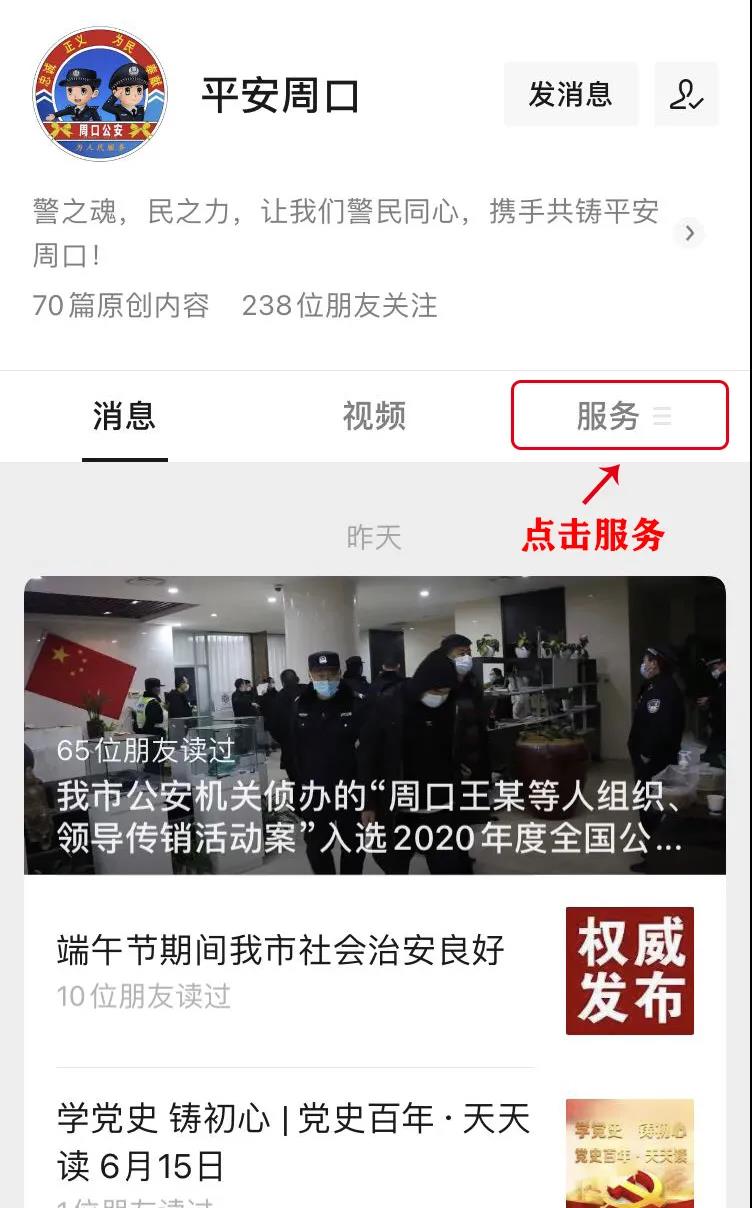Expand the account description chevron
Image resolution: width=752 pixels, height=1208 pixels.
tap(689, 234)
